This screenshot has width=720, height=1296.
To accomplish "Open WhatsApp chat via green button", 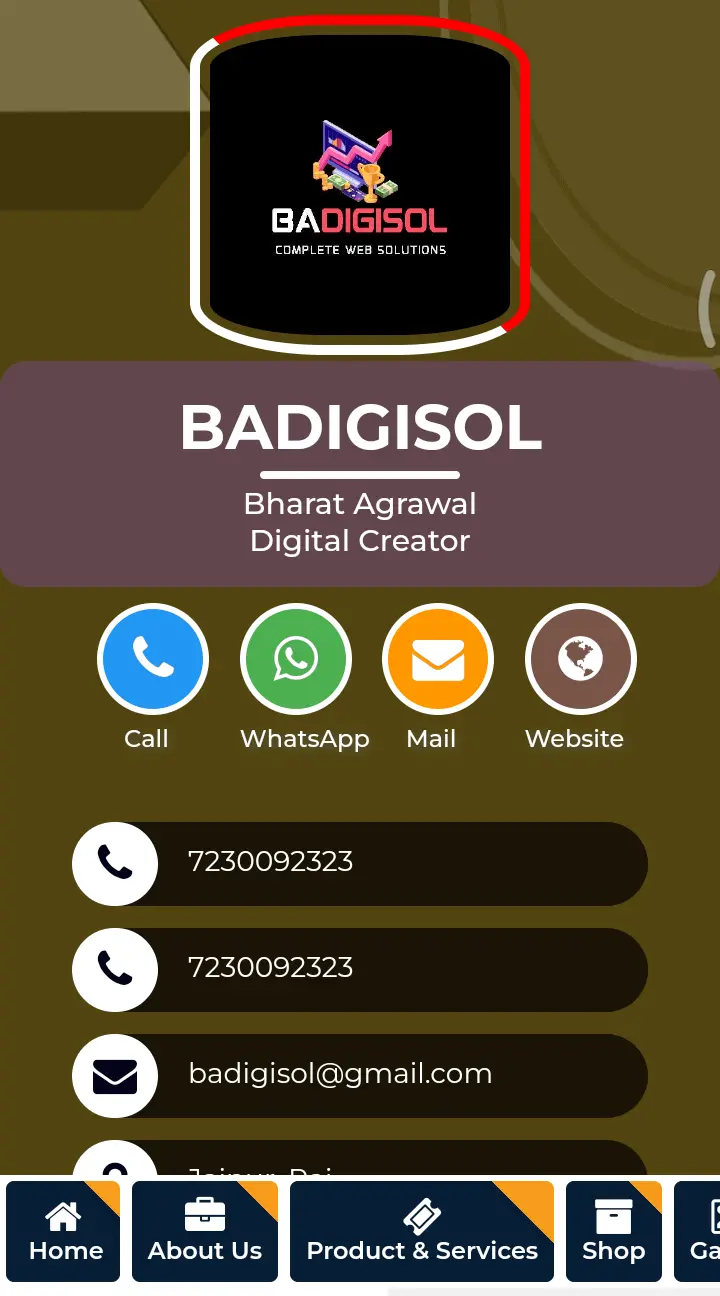I will [x=296, y=659].
